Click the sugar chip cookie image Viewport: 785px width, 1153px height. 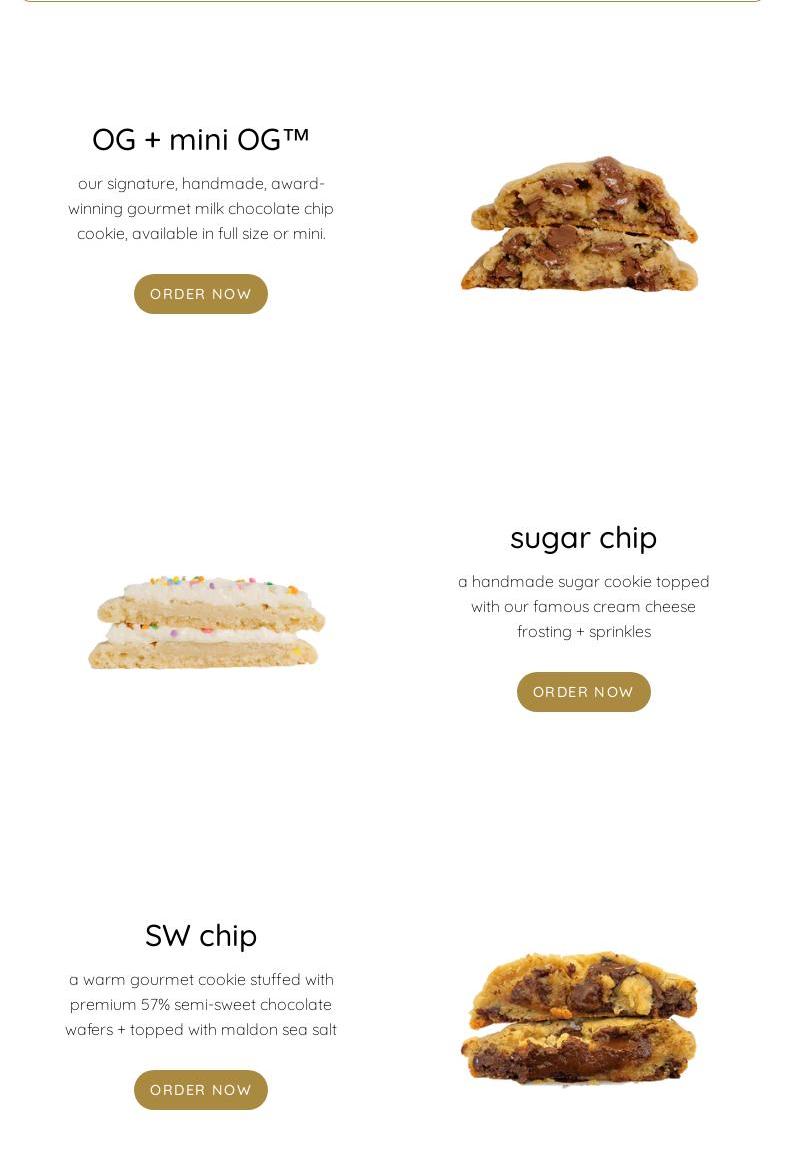point(207,620)
